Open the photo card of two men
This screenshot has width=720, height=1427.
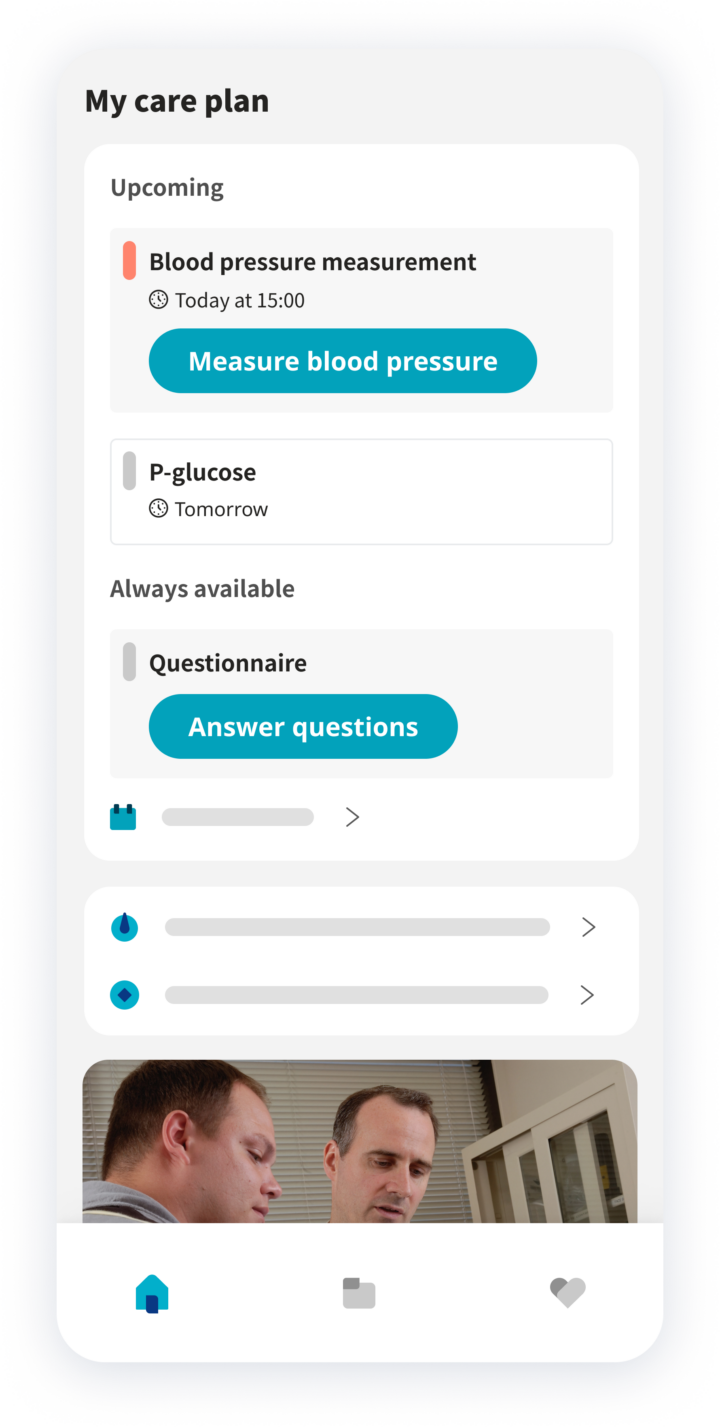(x=360, y=1141)
